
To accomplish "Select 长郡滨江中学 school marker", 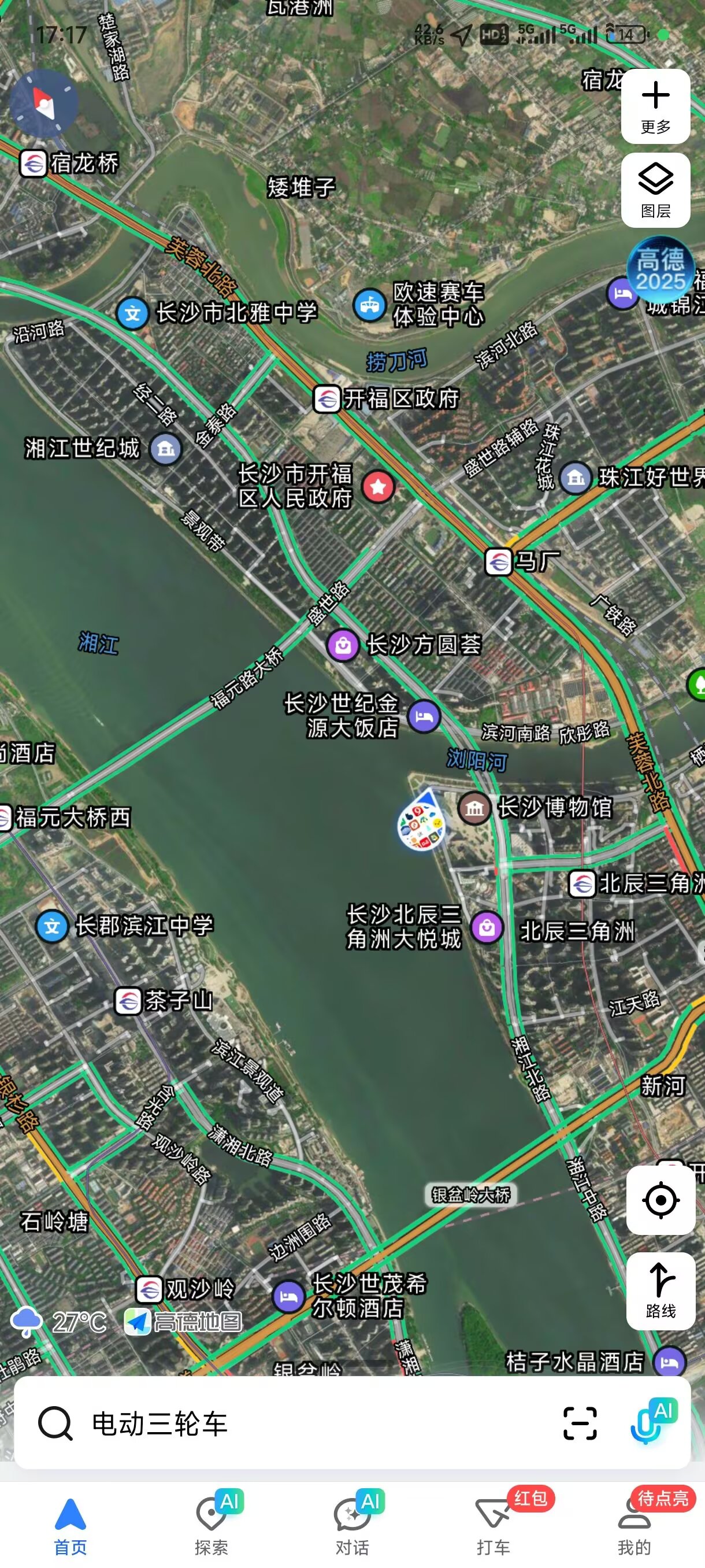I will 53,926.
